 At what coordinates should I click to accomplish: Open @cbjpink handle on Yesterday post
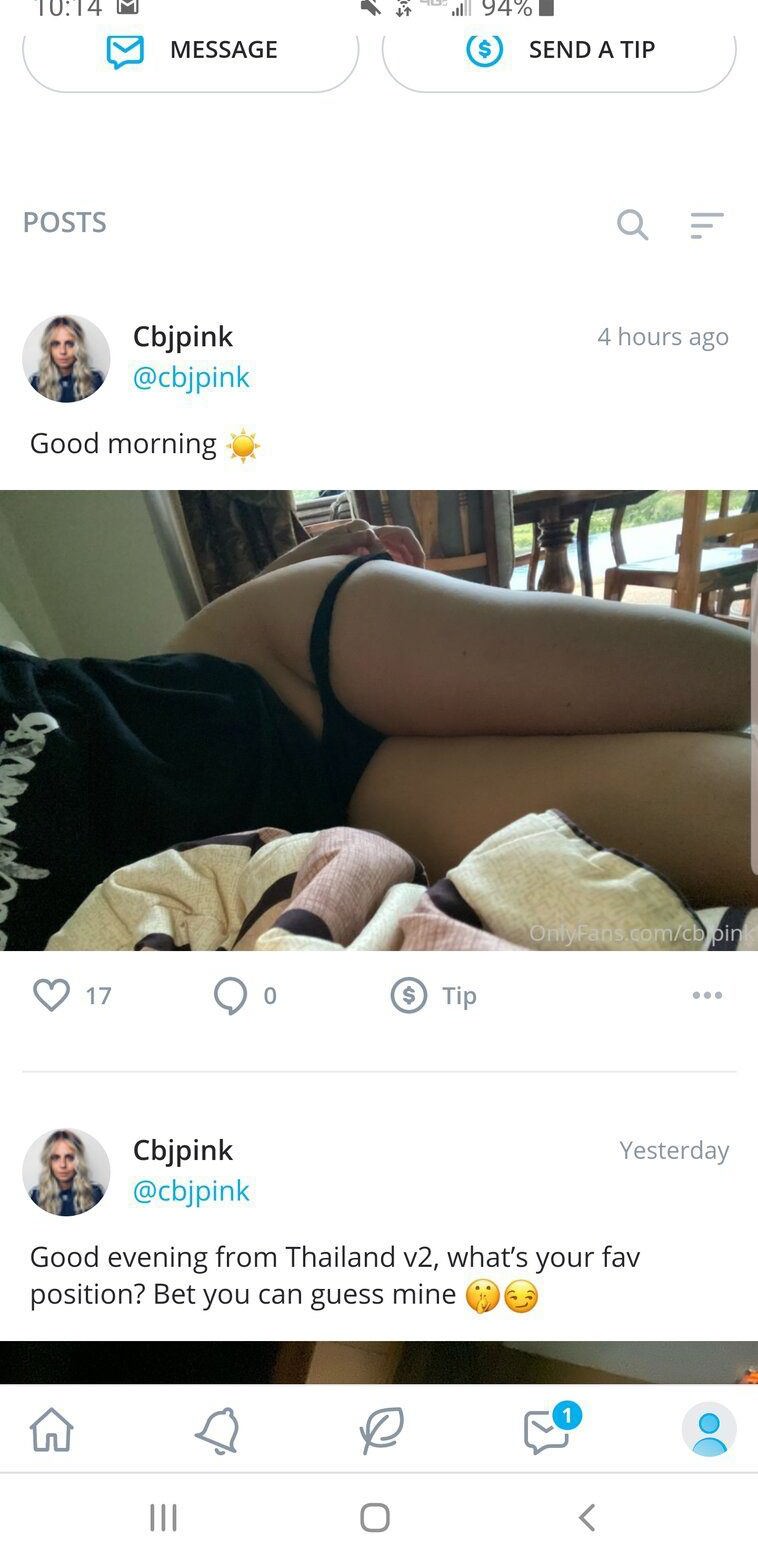(191, 1191)
